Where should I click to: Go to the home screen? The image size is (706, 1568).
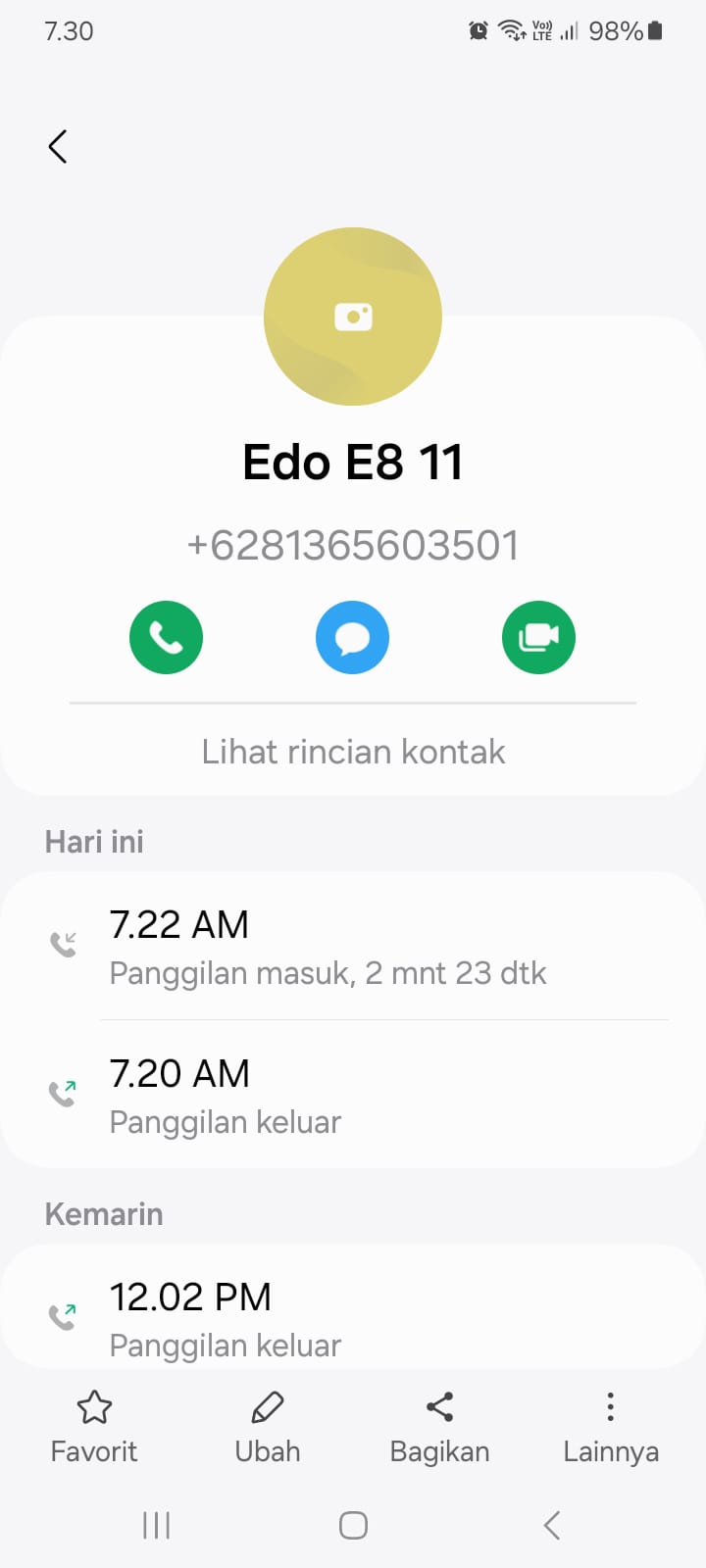[353, 1525]
